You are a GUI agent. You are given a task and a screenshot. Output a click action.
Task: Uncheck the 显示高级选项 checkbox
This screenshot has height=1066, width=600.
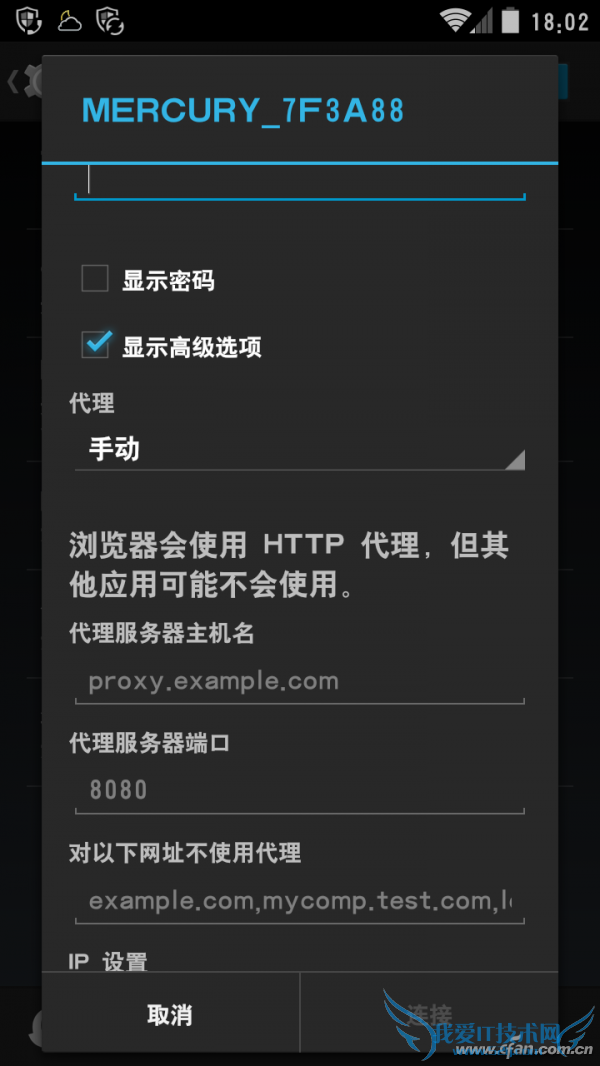click(x=96, y=345)
